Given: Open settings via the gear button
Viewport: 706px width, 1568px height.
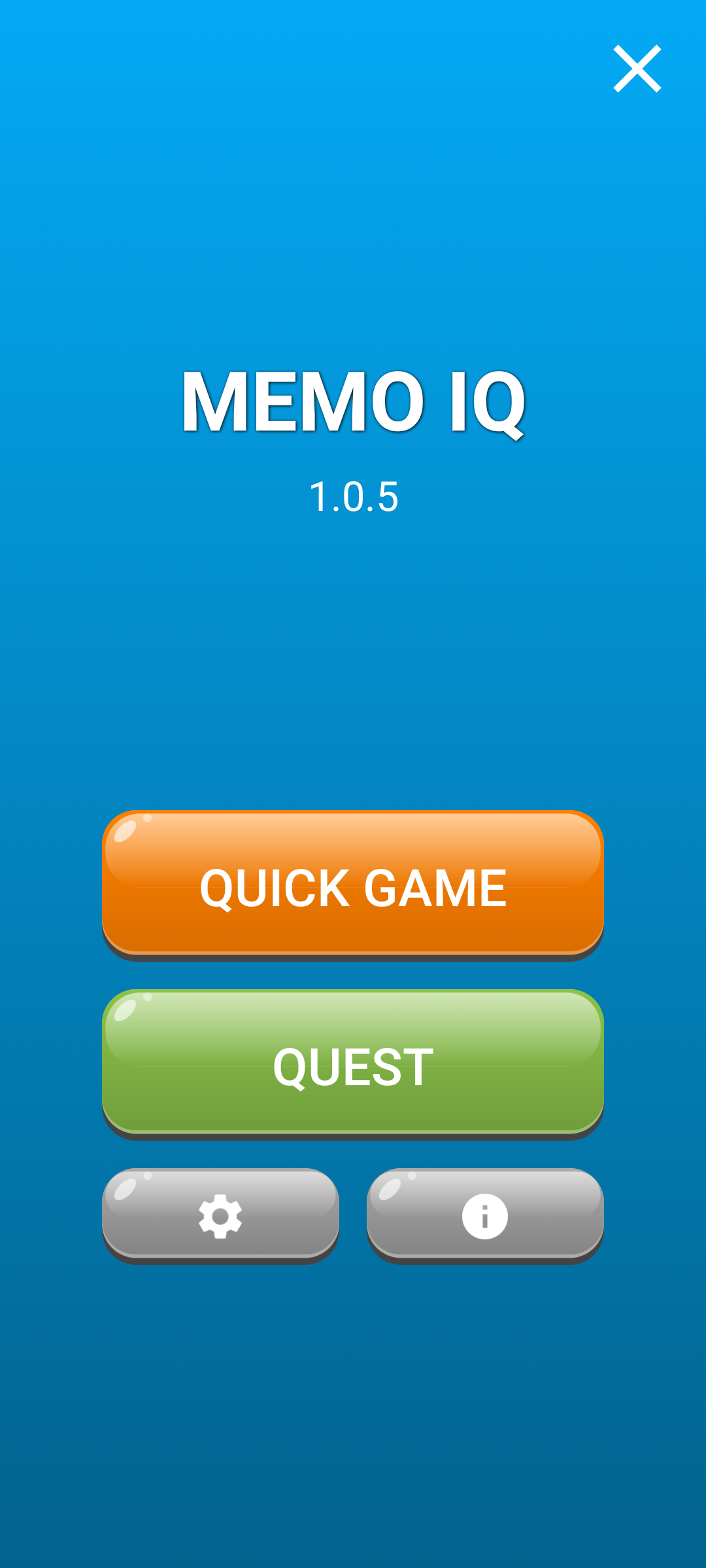Looking at the screenshot, I should 220,1216.
